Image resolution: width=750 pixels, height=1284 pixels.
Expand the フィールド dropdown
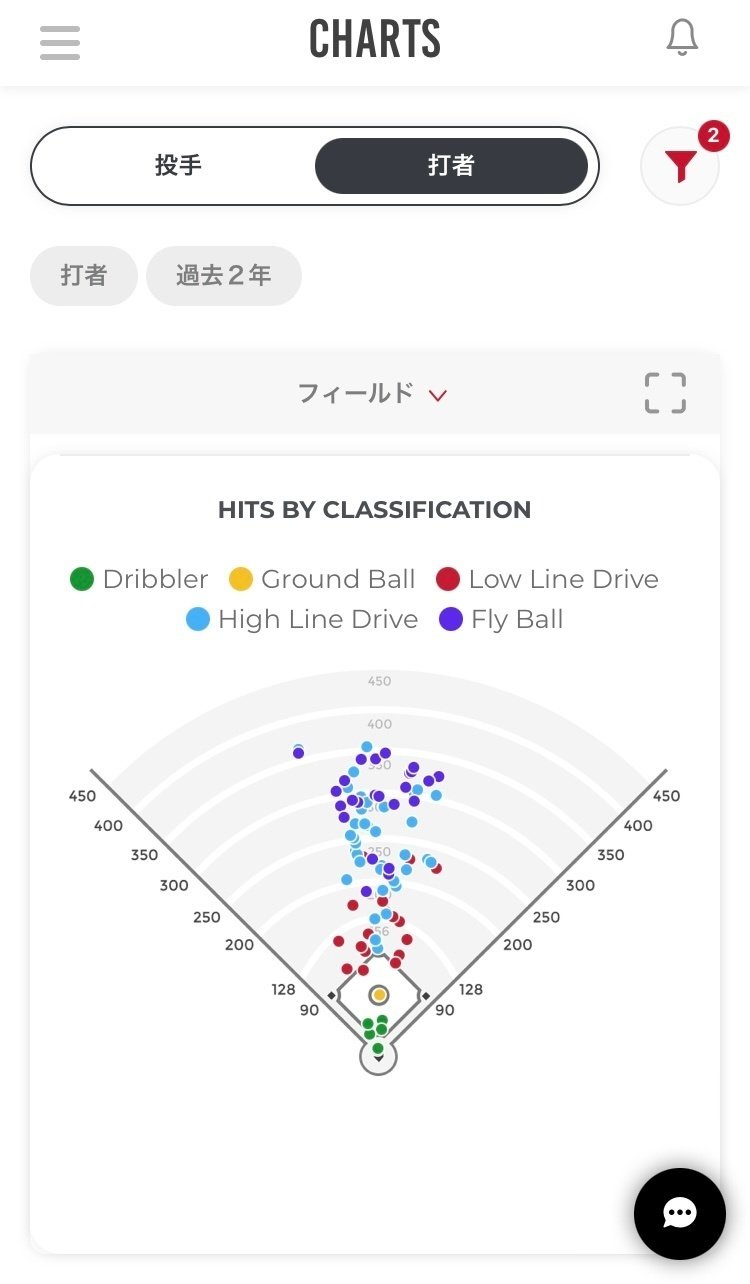click(372, 393)
